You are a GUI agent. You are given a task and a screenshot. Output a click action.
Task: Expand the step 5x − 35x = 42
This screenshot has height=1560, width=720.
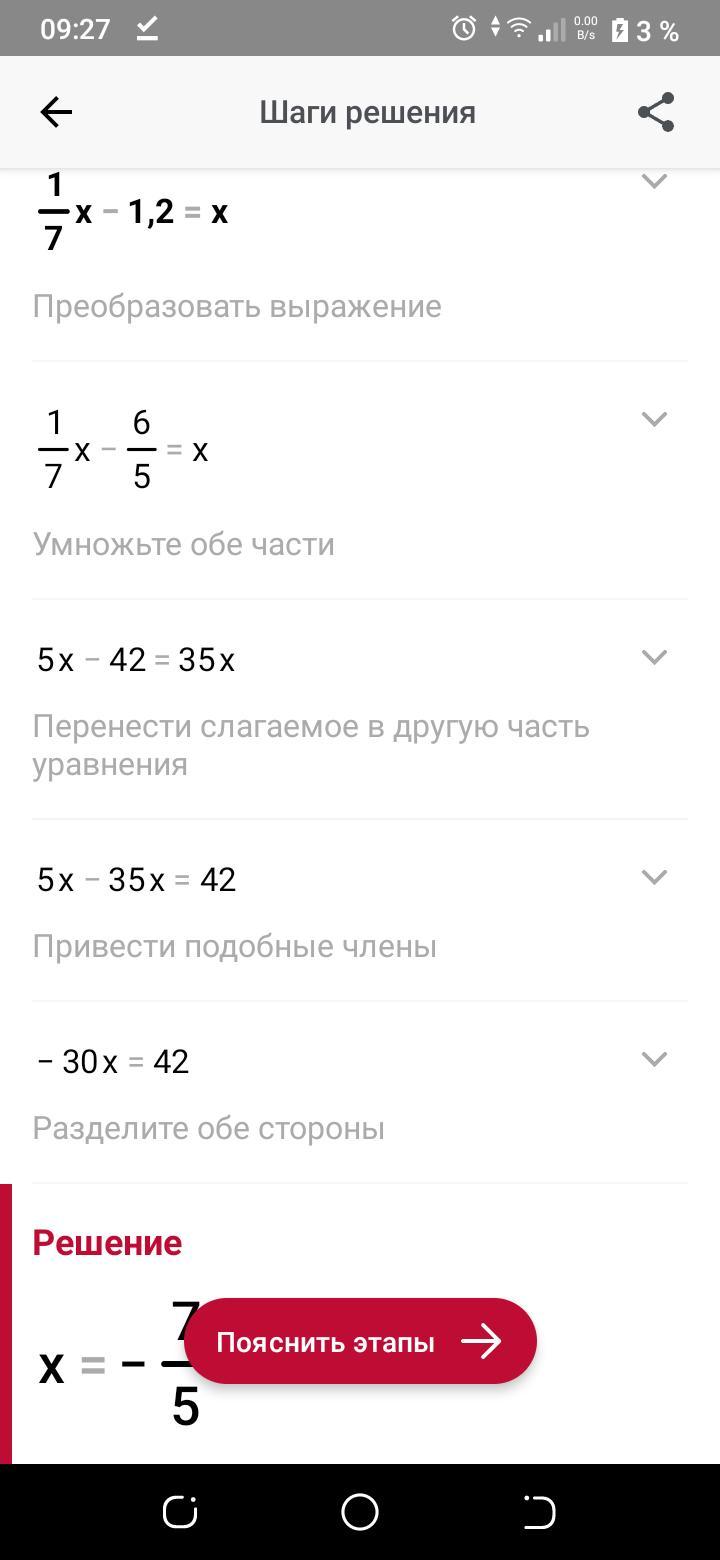pyautogui.click(x=654, y=877)
